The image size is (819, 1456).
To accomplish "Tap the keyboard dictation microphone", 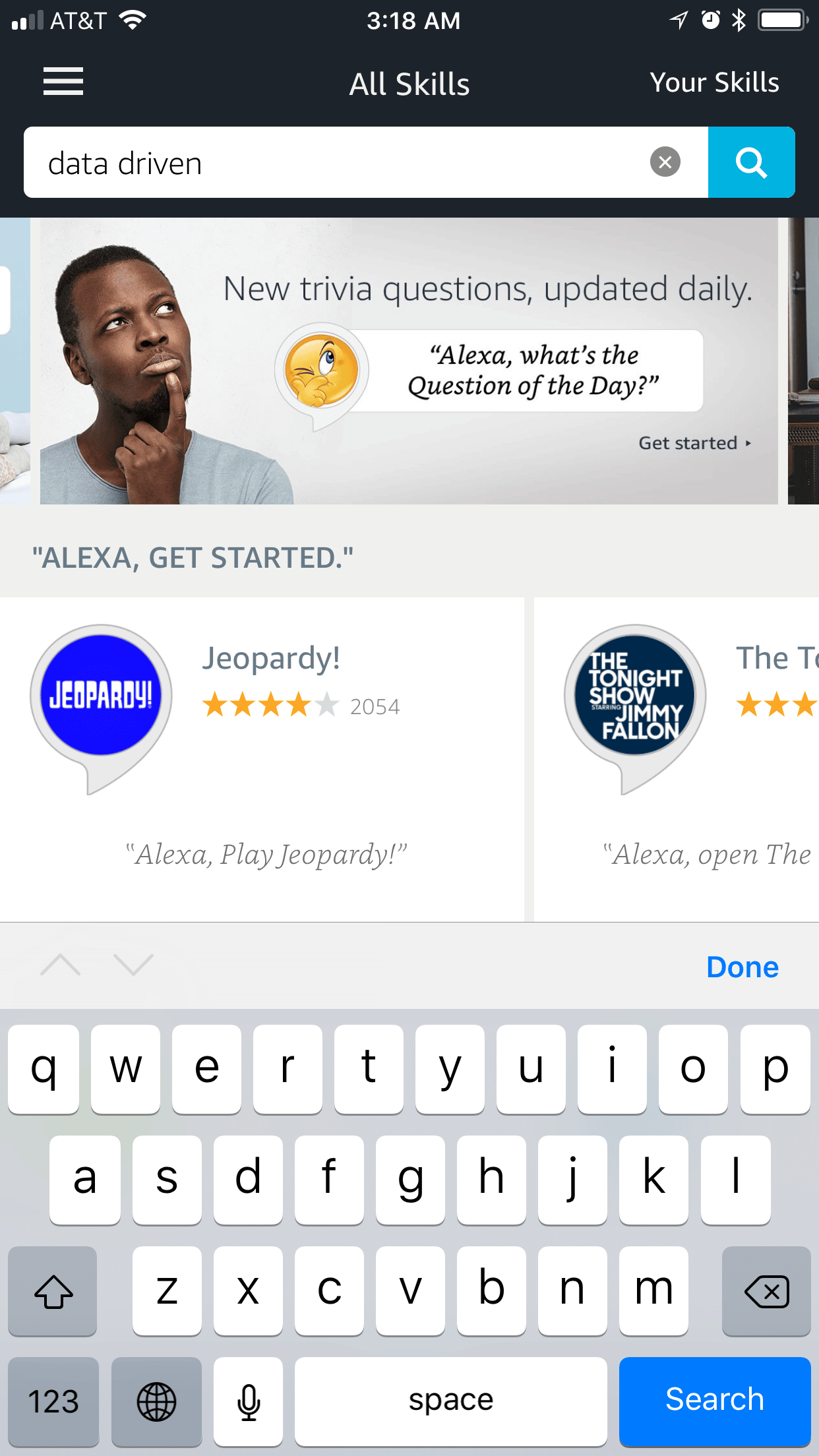I will point(249,1401).
